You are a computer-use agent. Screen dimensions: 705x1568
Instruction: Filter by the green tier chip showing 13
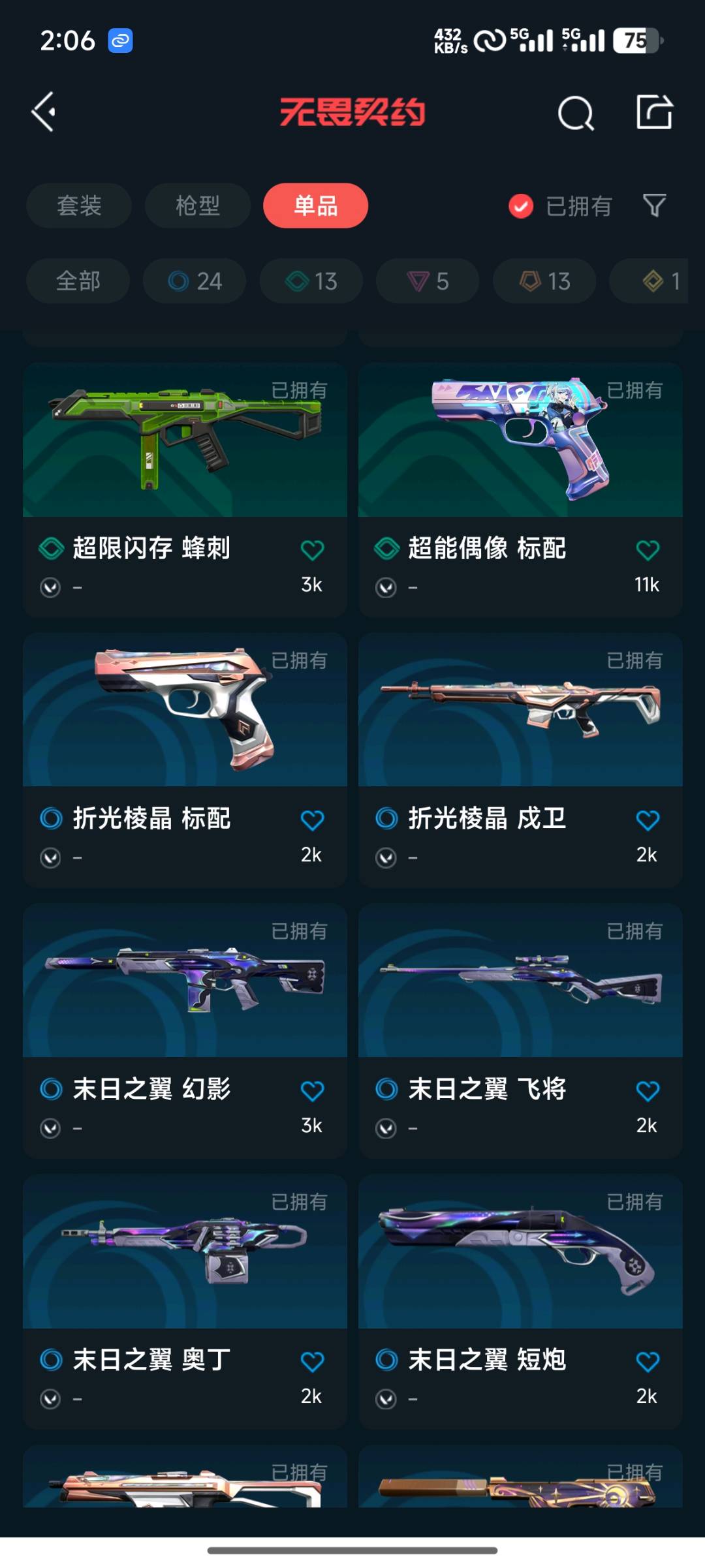coord(311,281)
